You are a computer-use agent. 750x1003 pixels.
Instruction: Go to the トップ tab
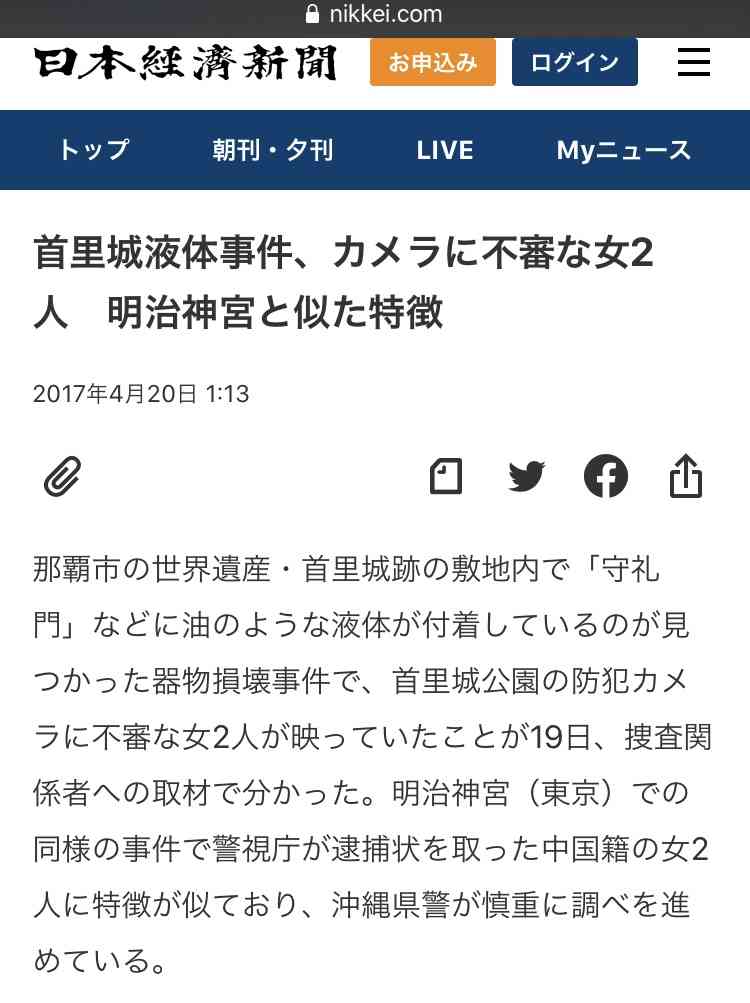(94, 150)
